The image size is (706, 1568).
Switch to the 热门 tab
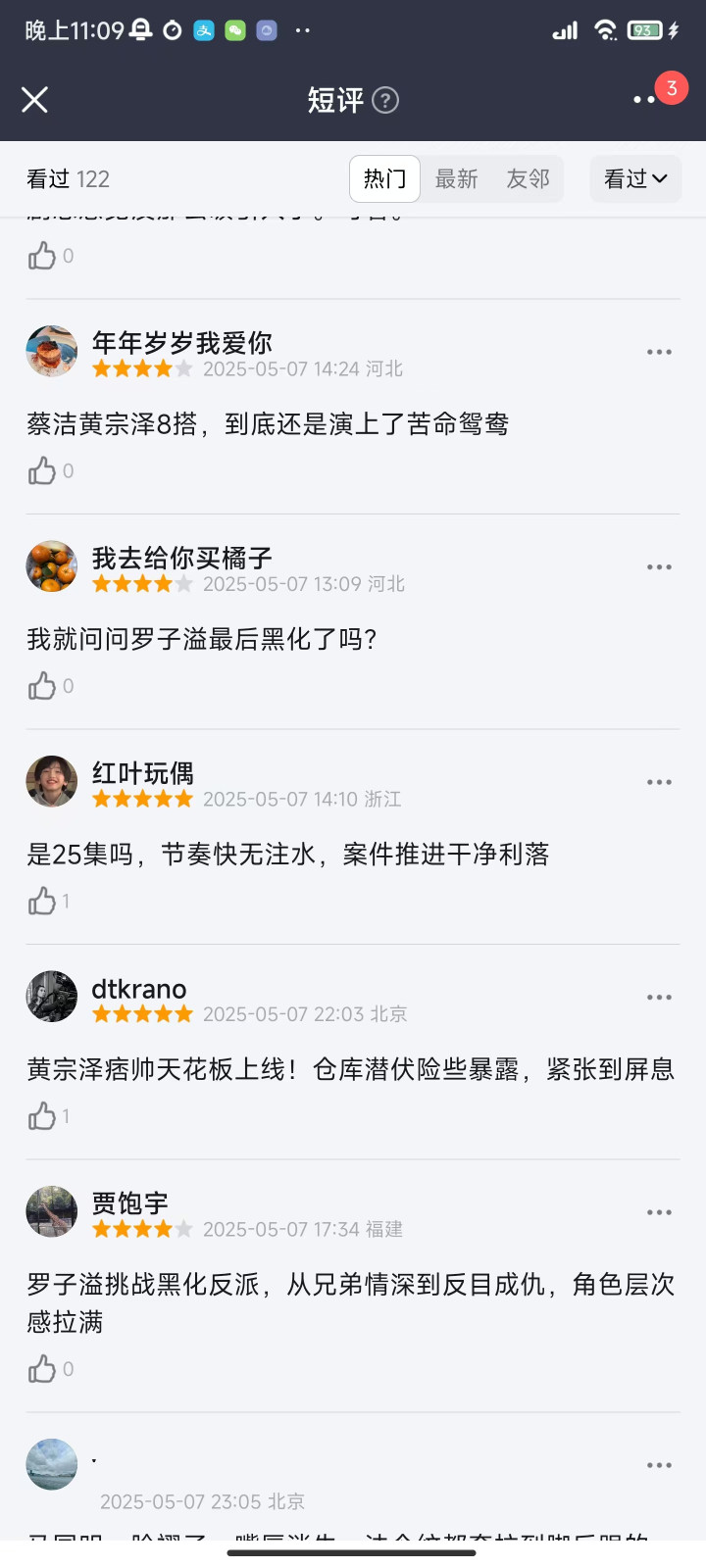click(384, 178)
